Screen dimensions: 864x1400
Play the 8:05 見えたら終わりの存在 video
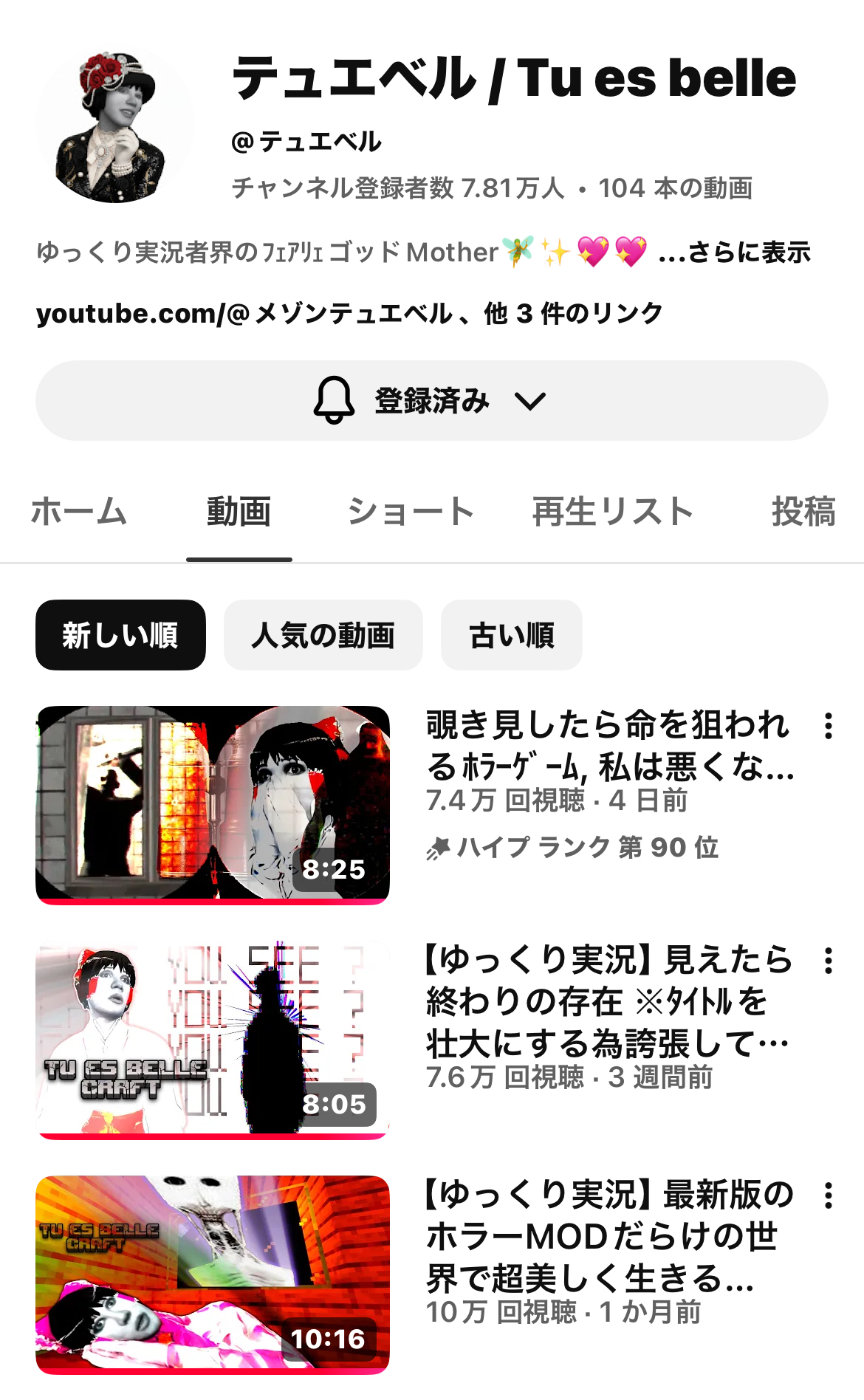pyautogui.click(x=213, y=1039)
